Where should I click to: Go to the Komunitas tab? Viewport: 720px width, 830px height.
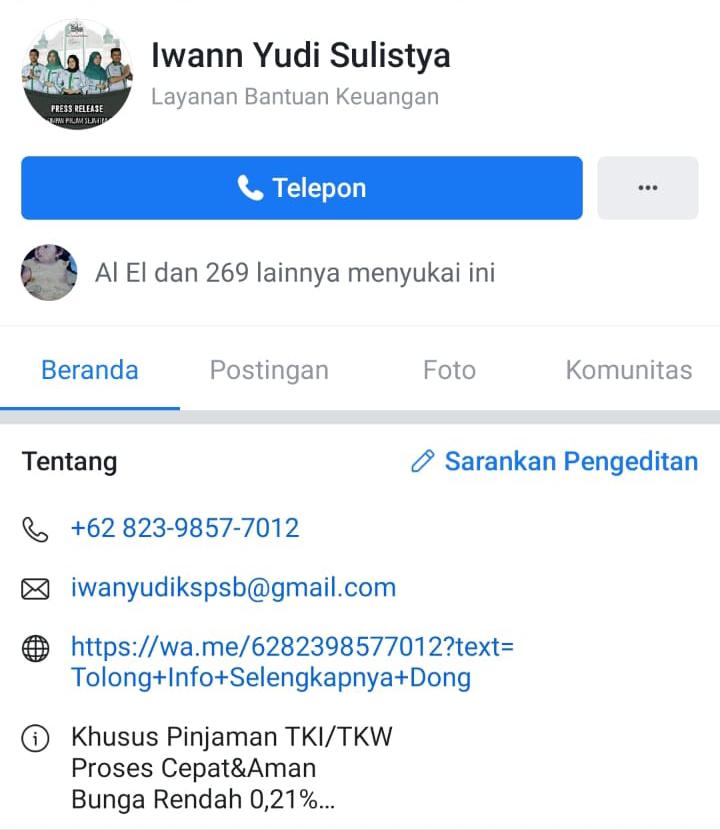coord(628,371)
